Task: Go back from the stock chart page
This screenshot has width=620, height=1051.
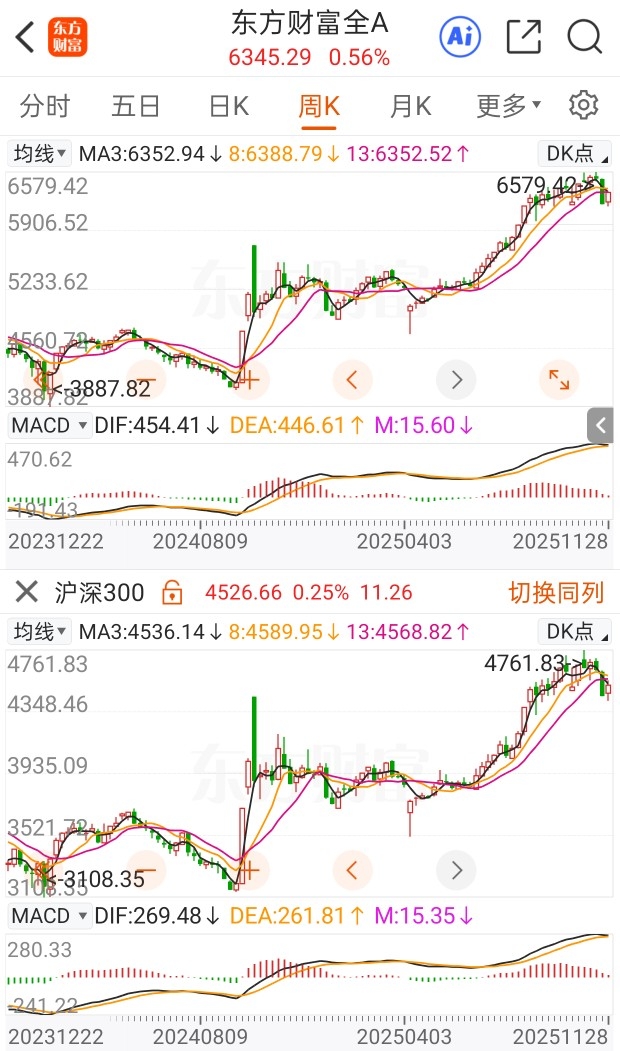Action: (x=25, y=38)
